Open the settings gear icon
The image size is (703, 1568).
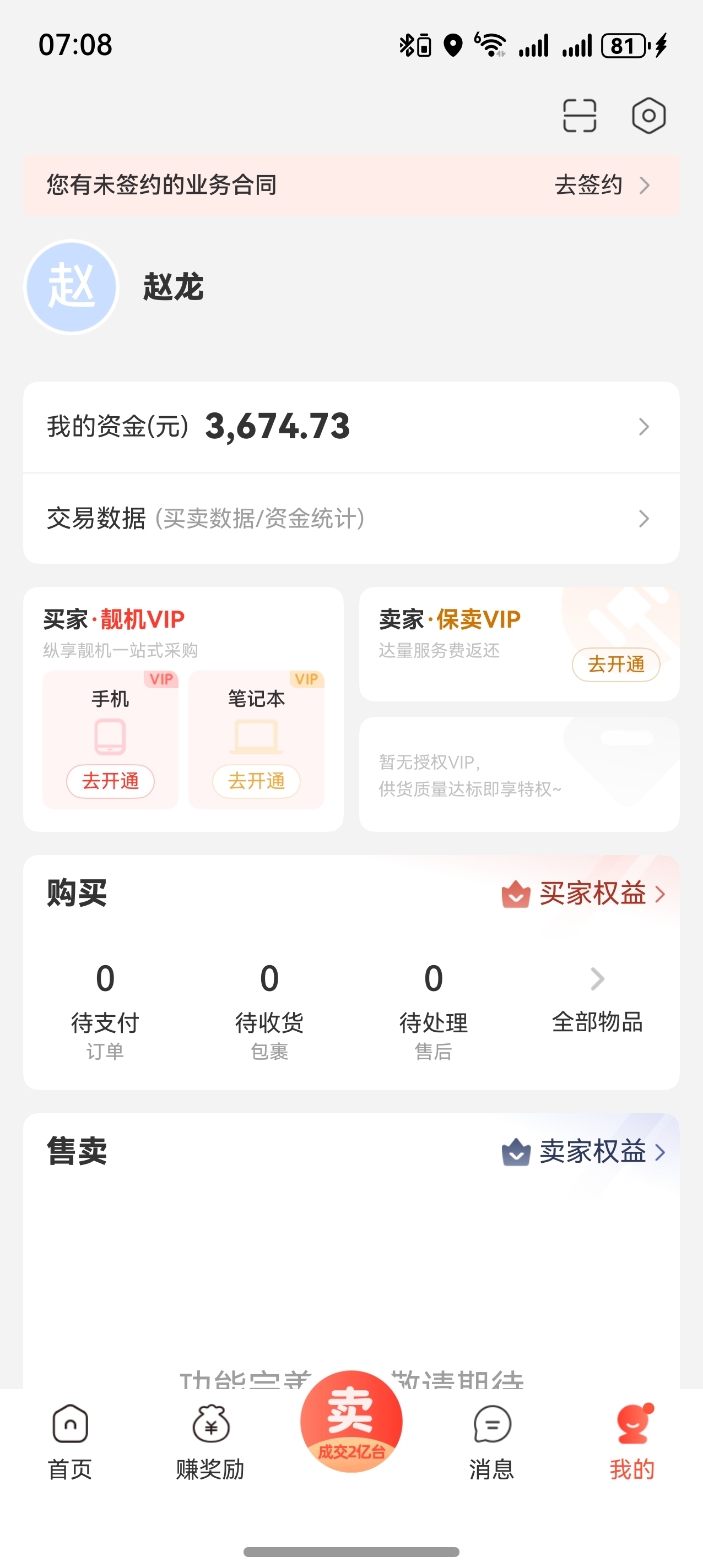coord(648,116)
